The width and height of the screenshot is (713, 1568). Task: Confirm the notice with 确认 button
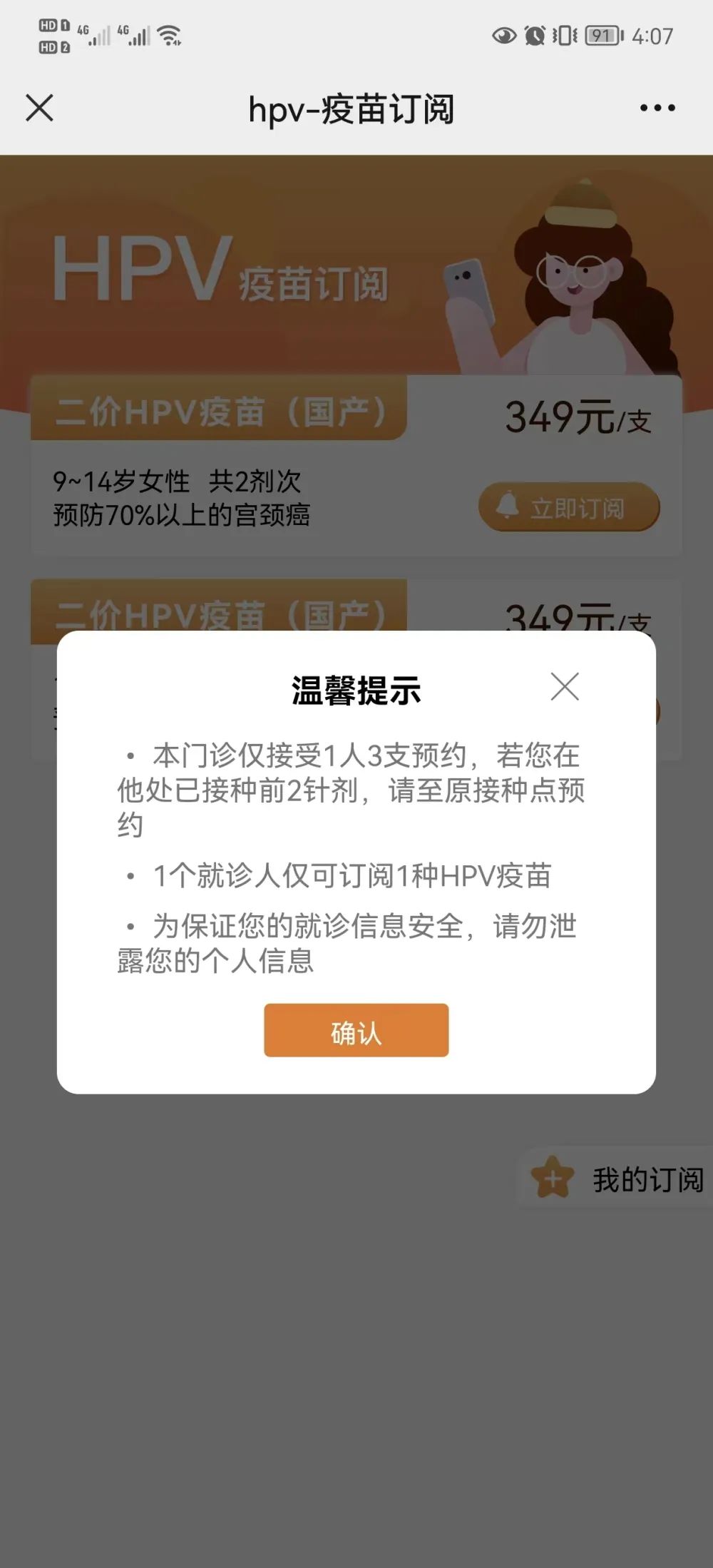(356, 1031)
